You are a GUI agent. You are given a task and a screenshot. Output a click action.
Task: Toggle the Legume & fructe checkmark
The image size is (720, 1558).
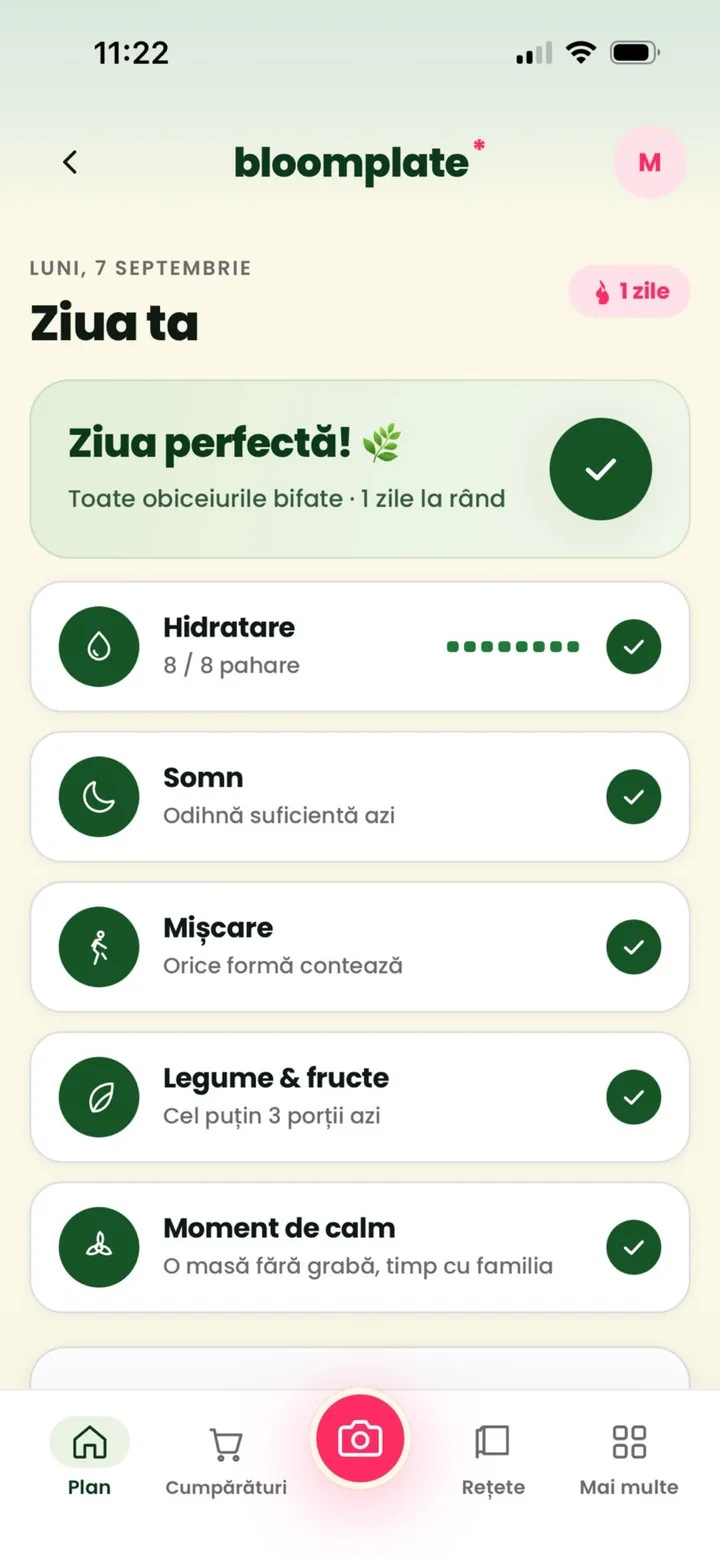[x=634, y=1097]
